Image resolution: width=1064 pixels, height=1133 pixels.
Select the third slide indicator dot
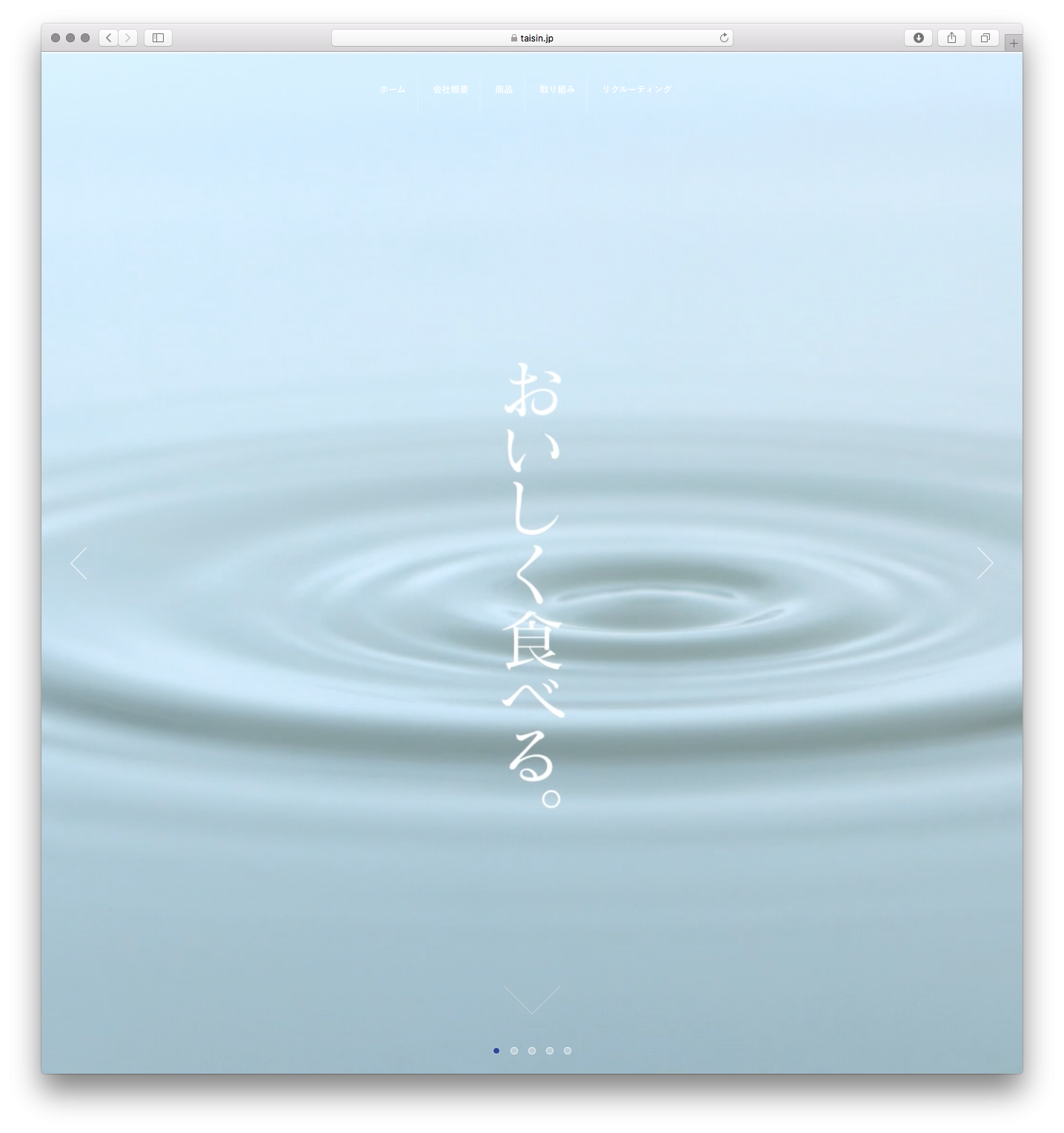coord(532,1051)
